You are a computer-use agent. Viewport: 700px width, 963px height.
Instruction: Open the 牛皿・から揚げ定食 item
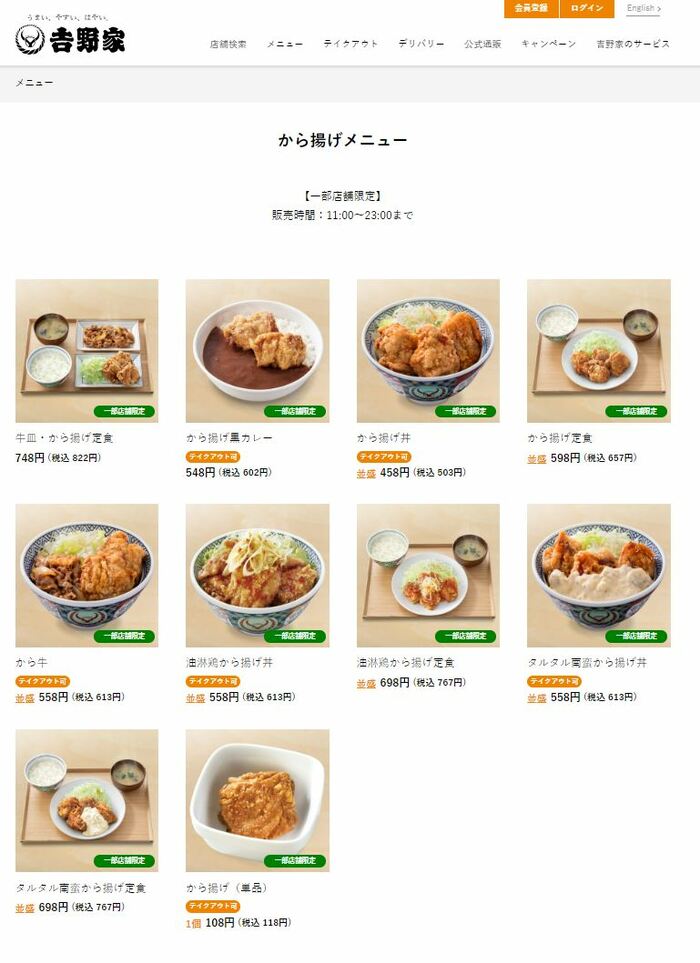(86, 351)
